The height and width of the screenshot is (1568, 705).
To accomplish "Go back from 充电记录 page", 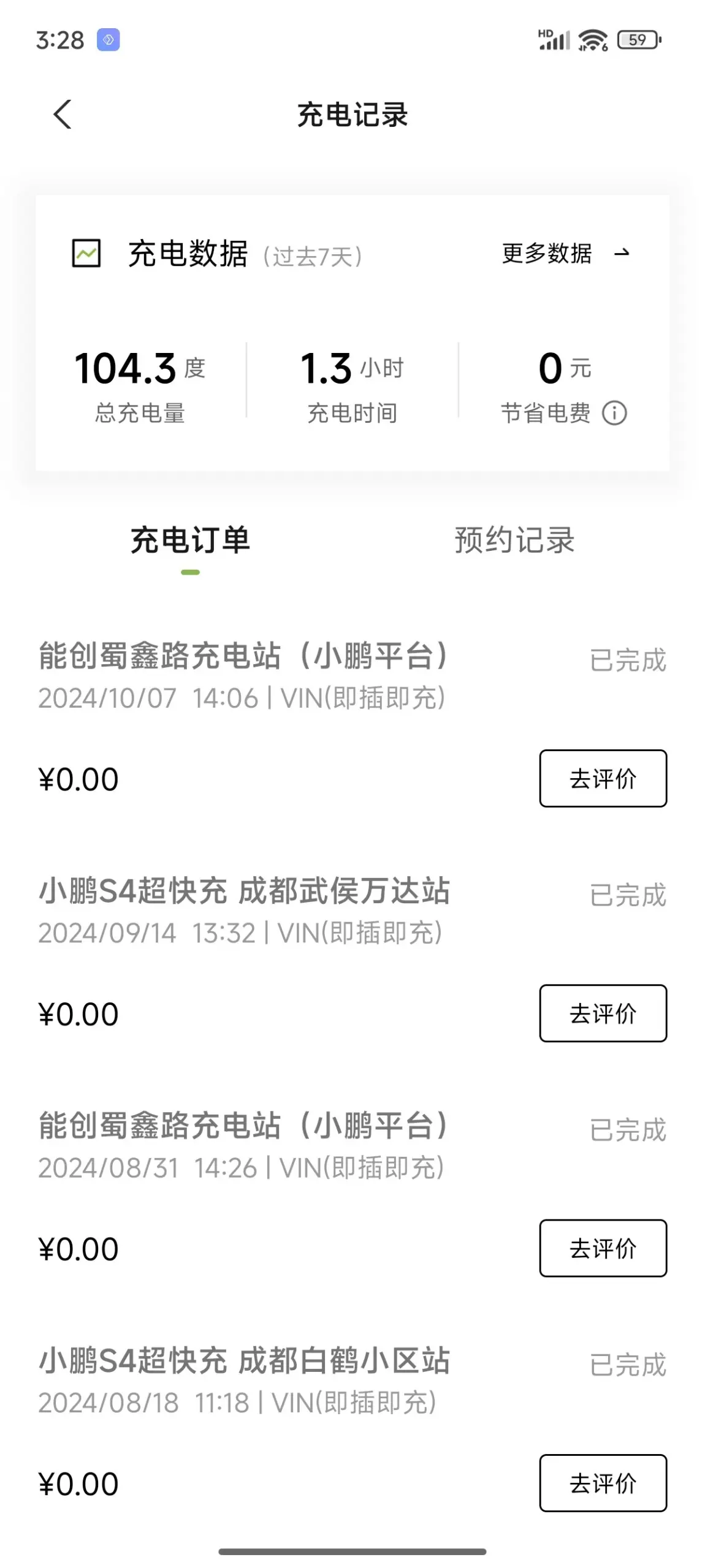I will point(63,115).
